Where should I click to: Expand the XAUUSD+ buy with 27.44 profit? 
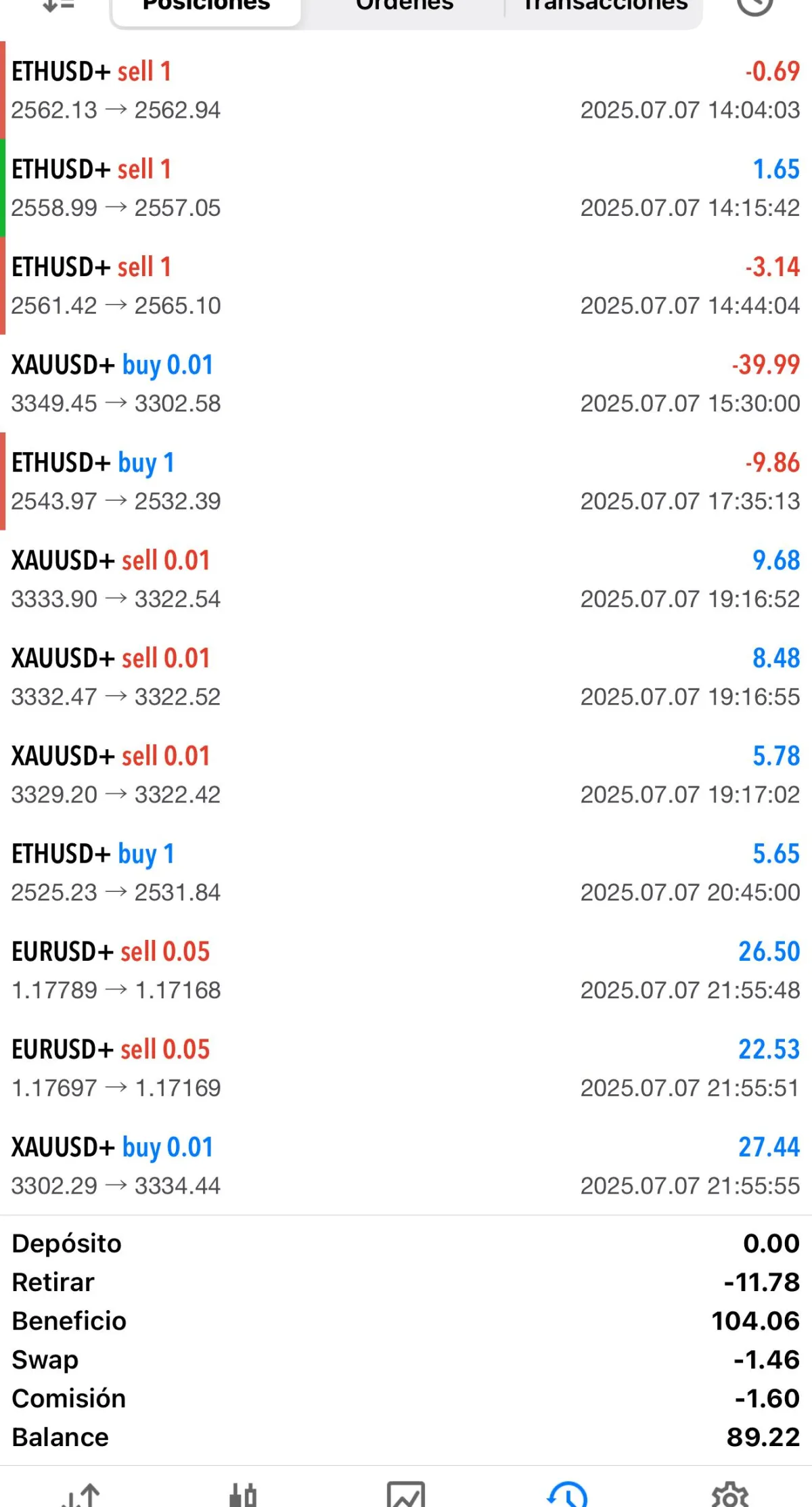point(406,1166)
